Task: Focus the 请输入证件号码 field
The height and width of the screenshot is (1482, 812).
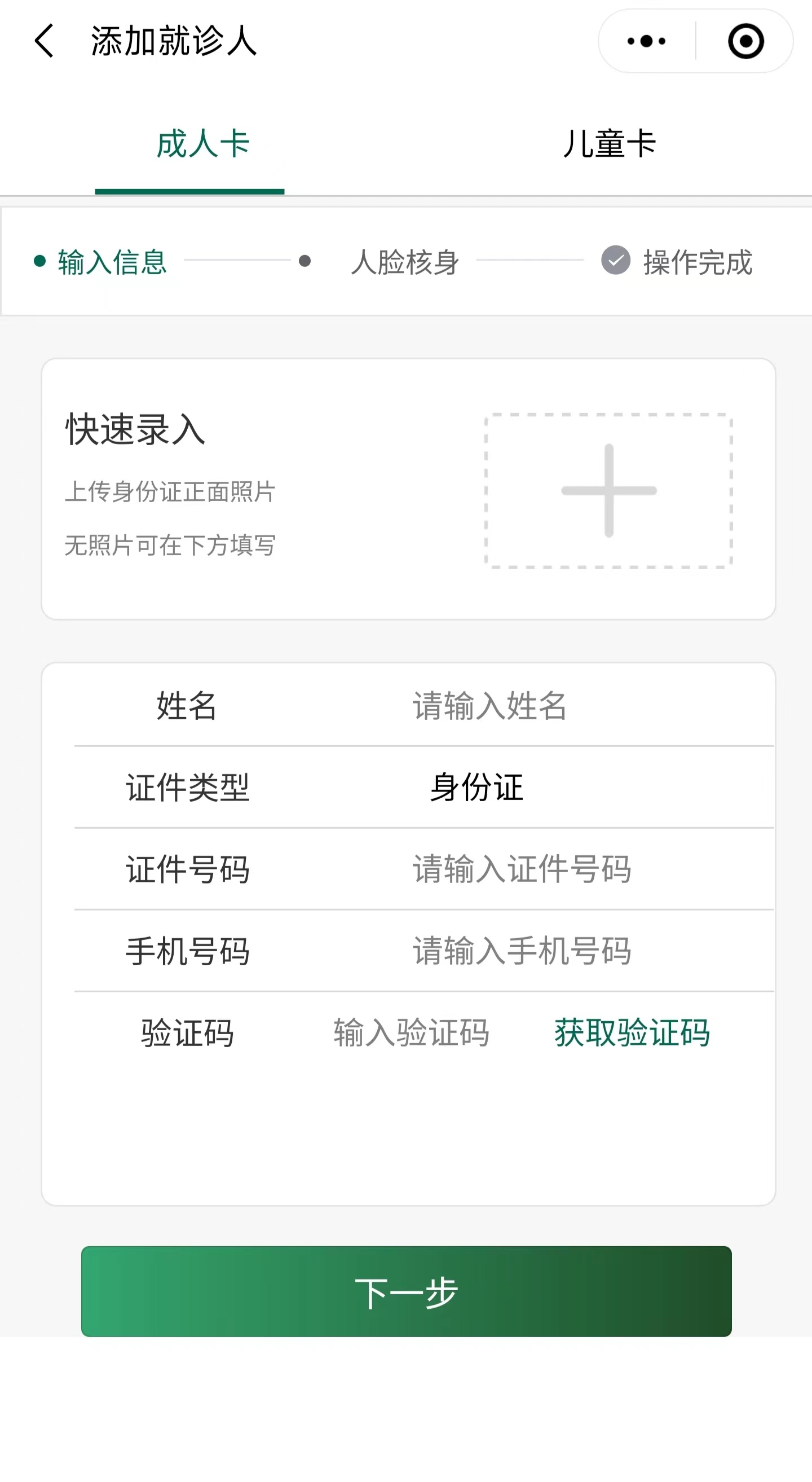Action: point(521,869)
